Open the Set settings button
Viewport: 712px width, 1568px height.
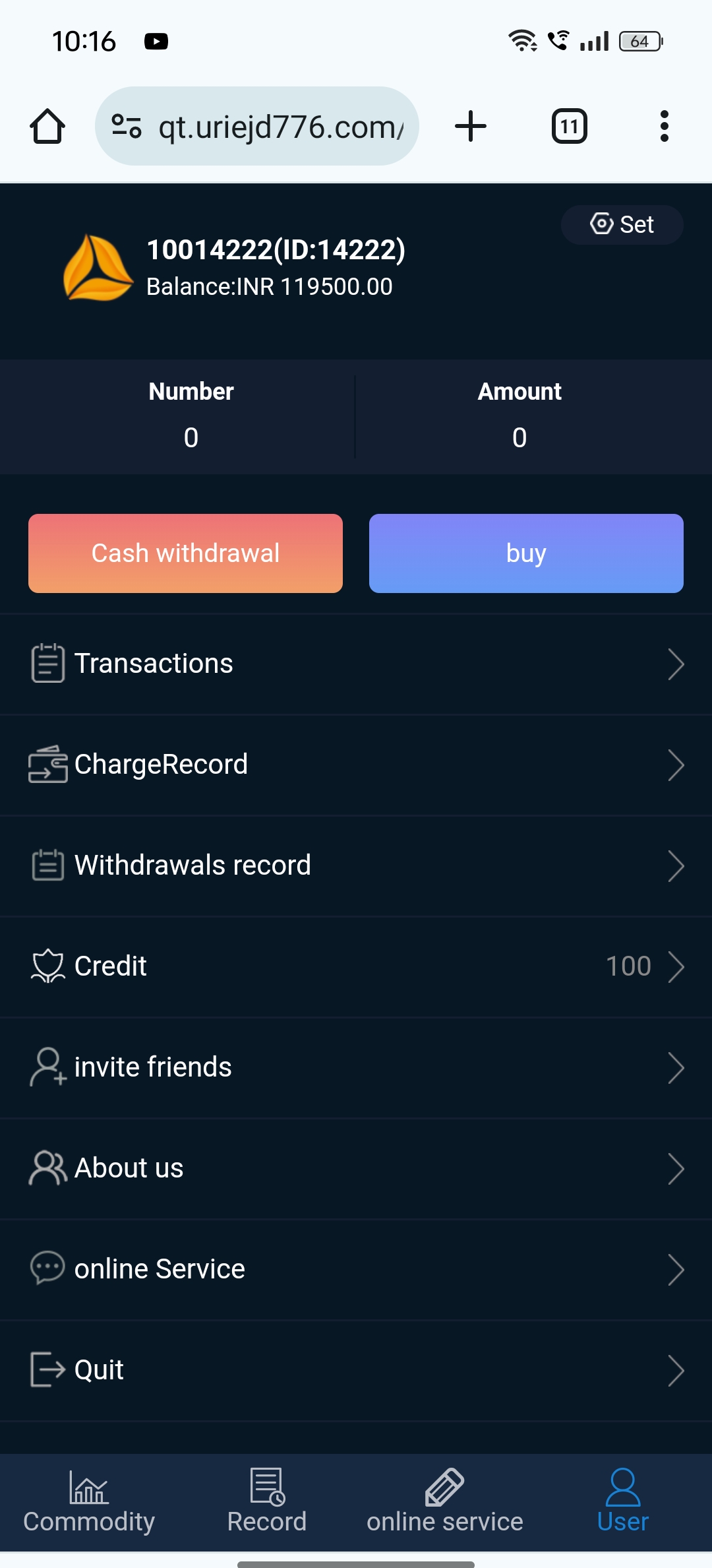622,225
